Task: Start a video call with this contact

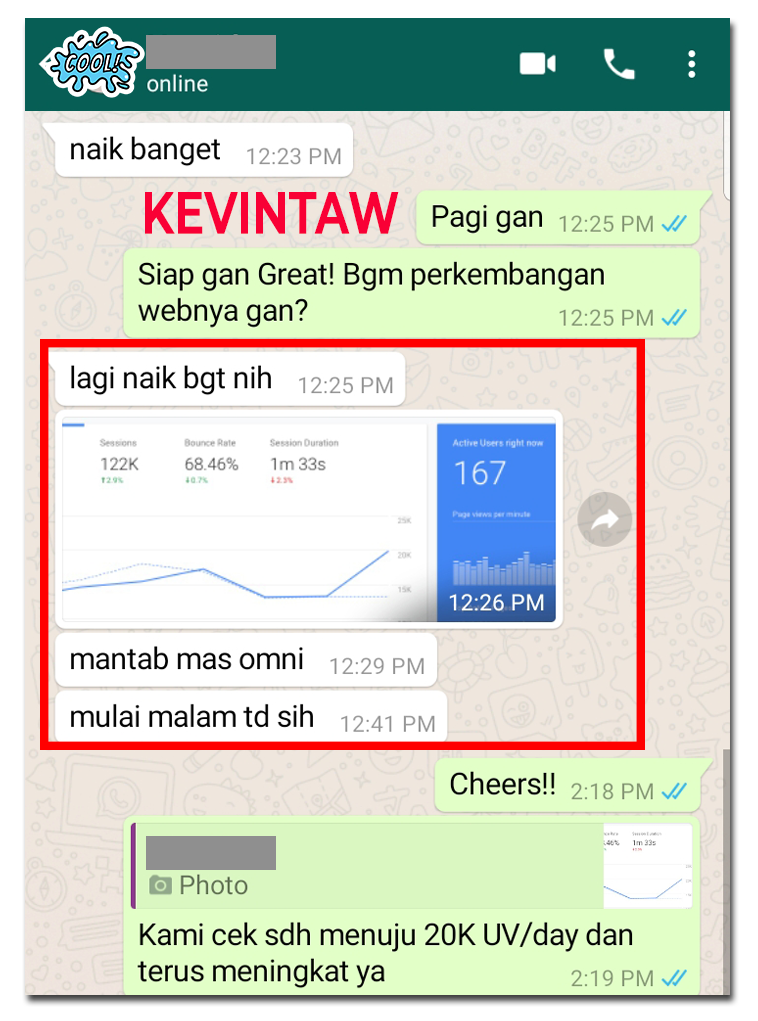Action: click(537, 65)
